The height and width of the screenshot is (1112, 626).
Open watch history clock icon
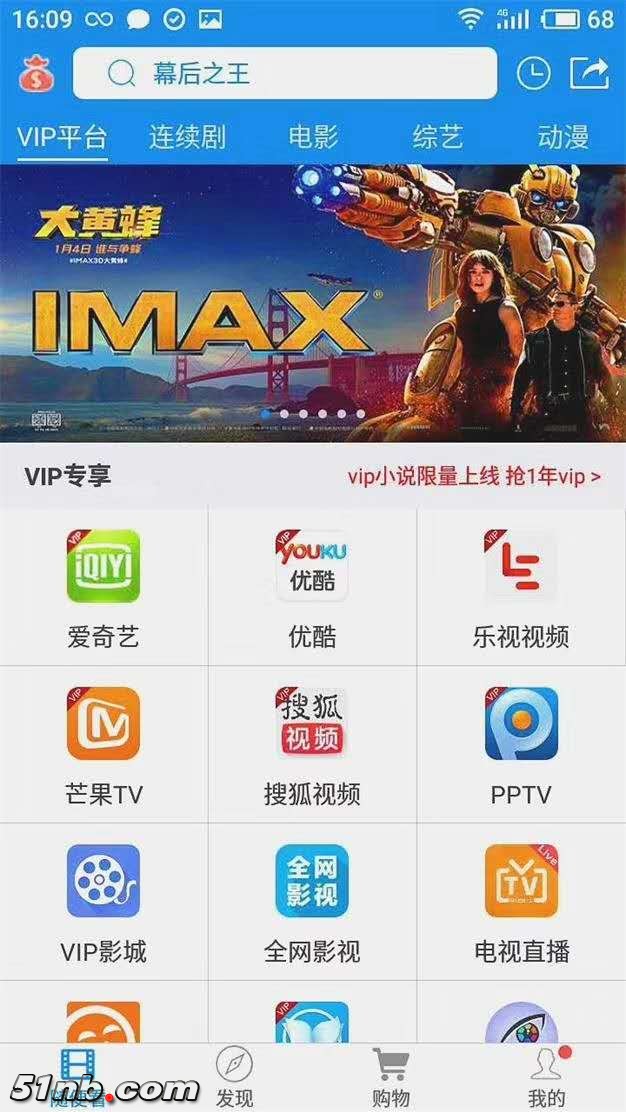533,73
